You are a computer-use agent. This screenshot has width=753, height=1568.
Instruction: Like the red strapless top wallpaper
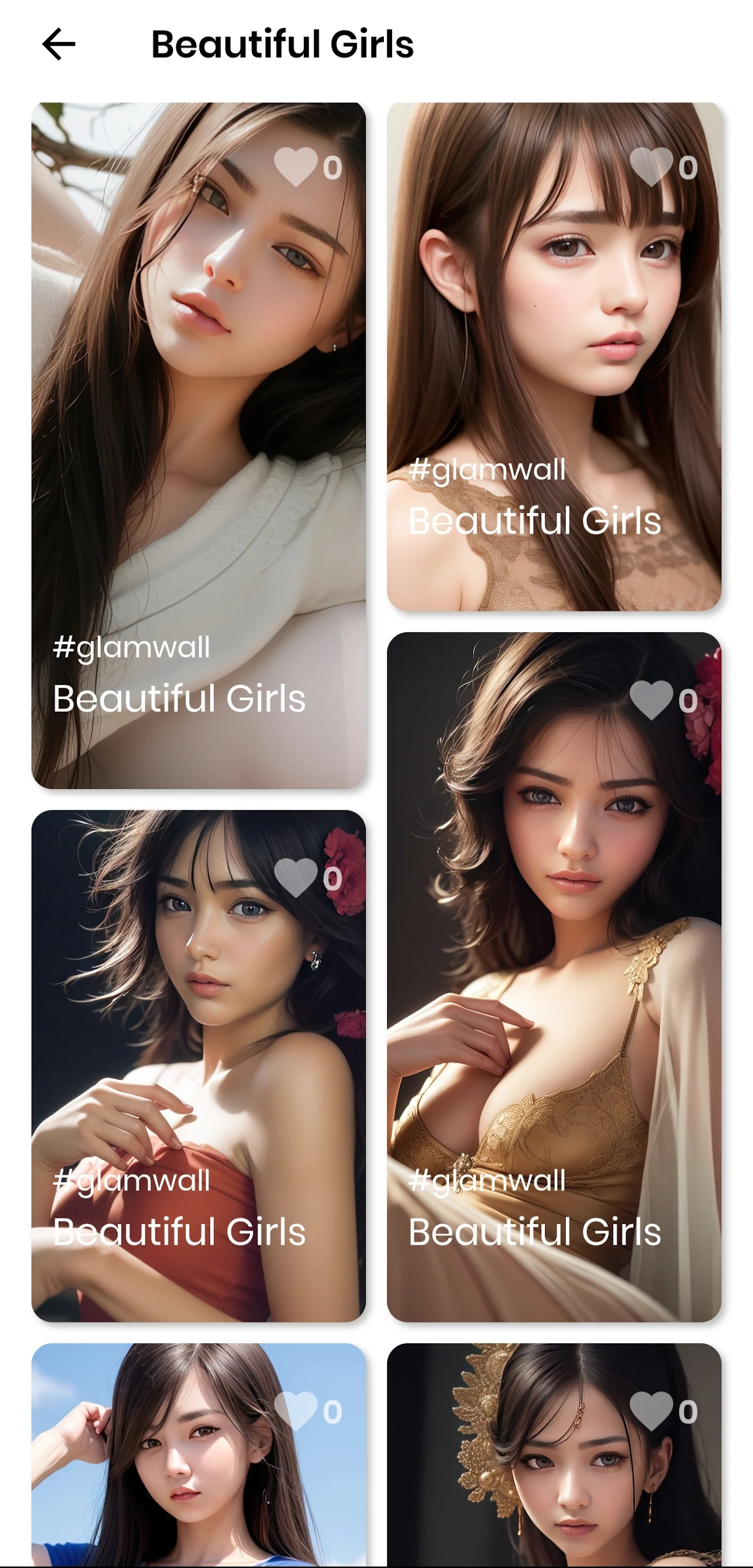pyautogui.click(x=296, y=878)
